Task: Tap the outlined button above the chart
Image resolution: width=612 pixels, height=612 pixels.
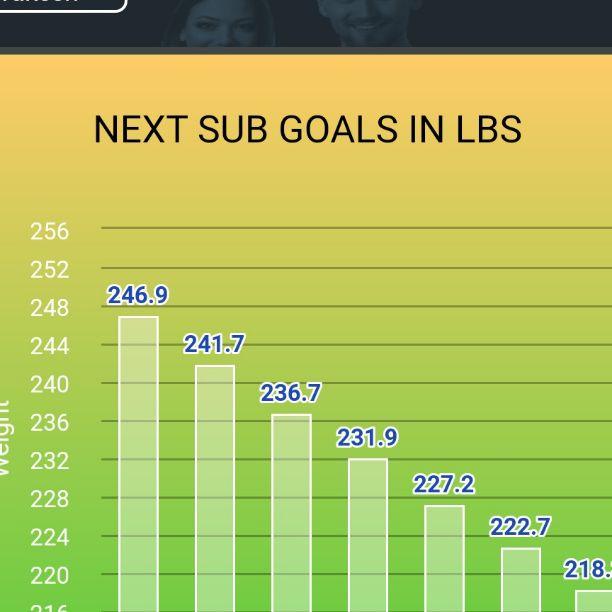Action: [60, 3]
